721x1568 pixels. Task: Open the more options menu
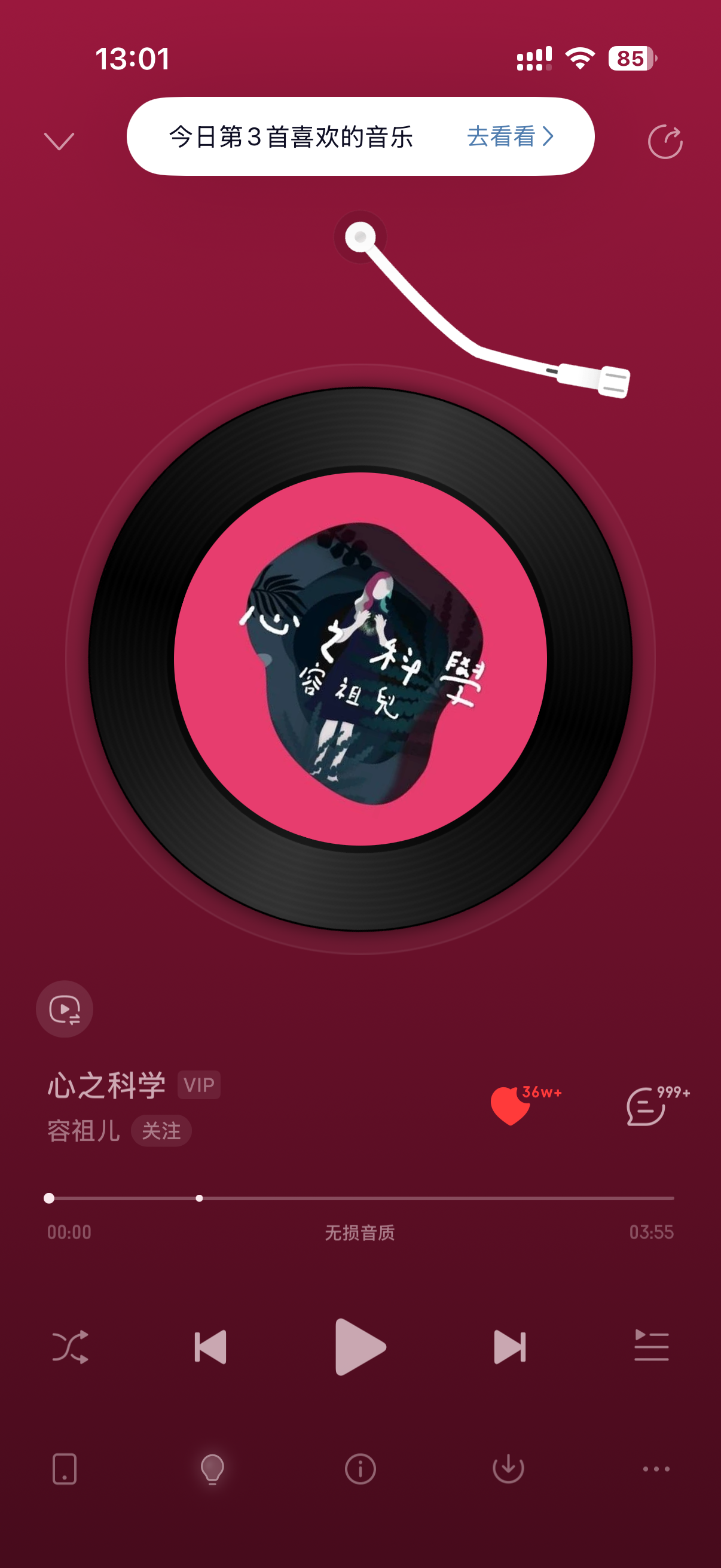point(656,1469)
